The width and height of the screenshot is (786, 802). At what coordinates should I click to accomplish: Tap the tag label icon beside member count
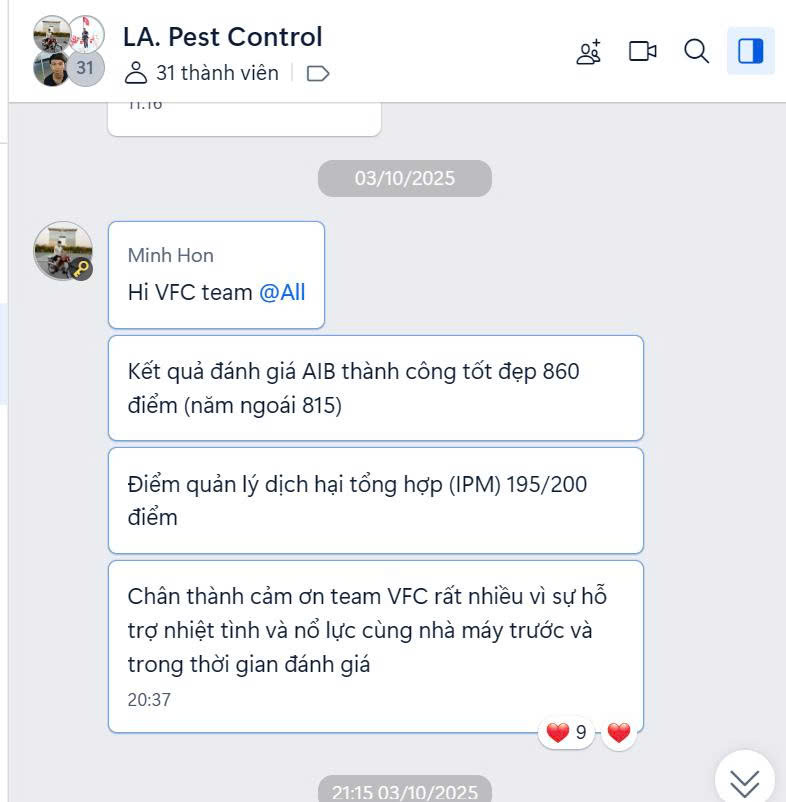pyautogui.click(x=318, y=73)
